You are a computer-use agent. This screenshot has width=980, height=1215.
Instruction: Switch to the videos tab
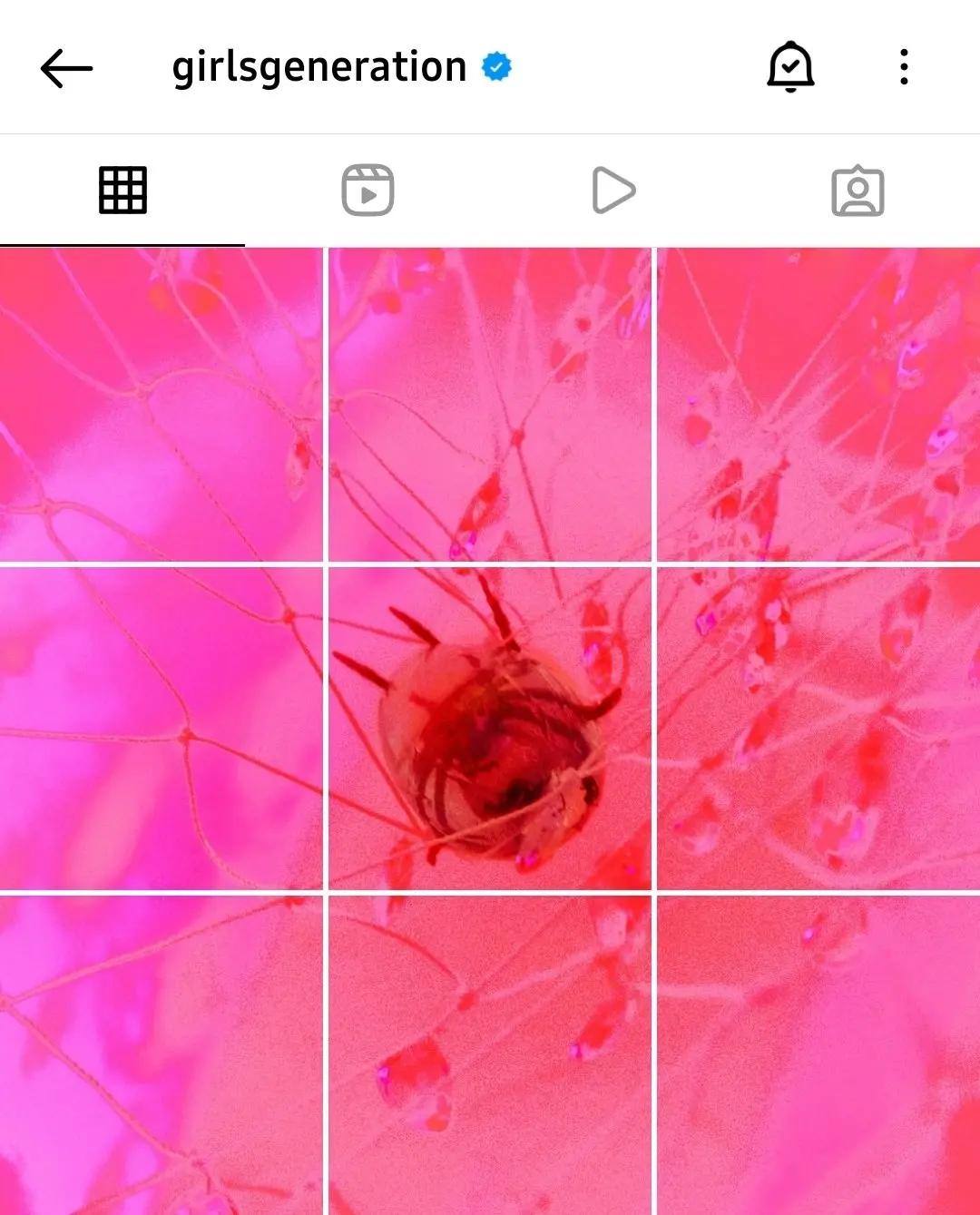613,191
